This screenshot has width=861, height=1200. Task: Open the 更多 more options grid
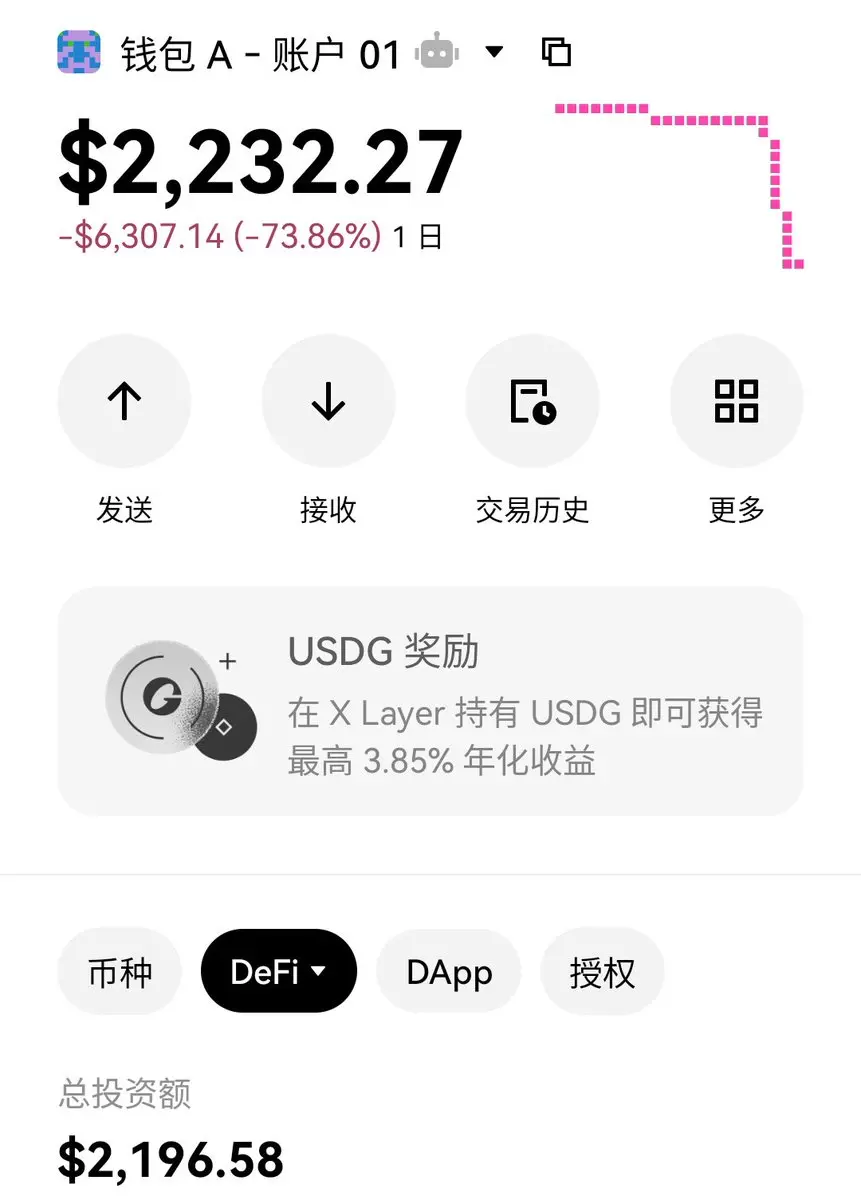point(736,402)
